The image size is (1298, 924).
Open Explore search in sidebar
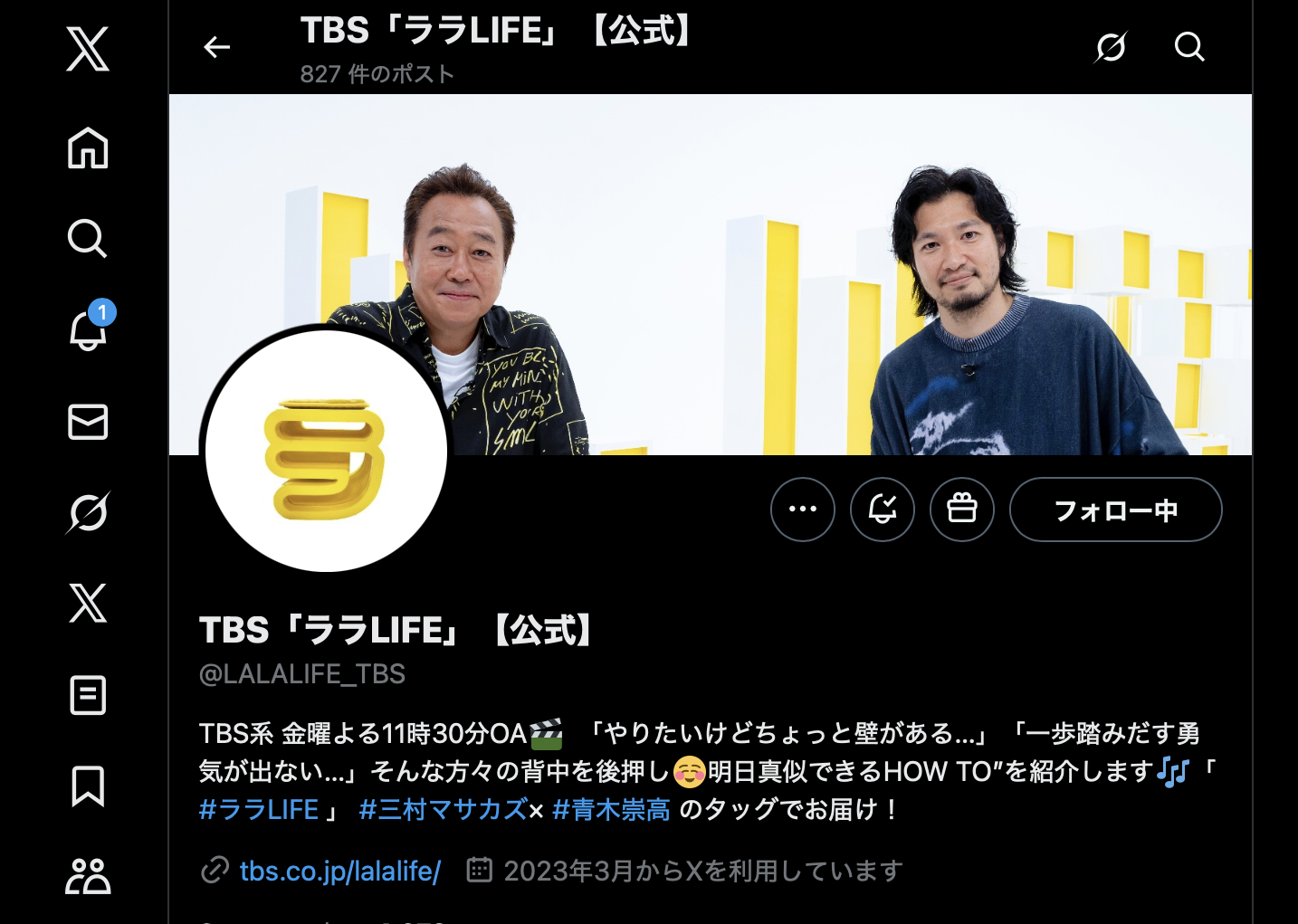click(x=88, y=239)
